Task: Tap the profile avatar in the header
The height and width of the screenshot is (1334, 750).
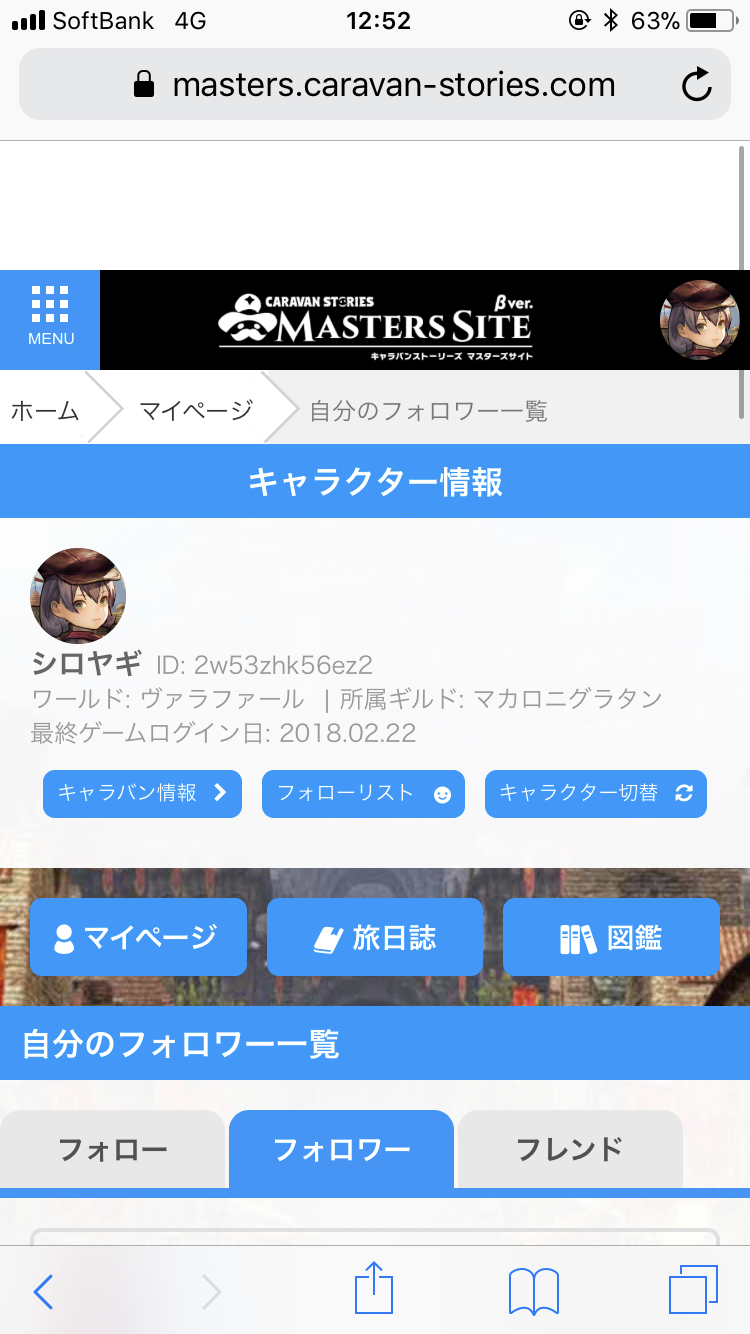Action: click(x=699, y=320)
